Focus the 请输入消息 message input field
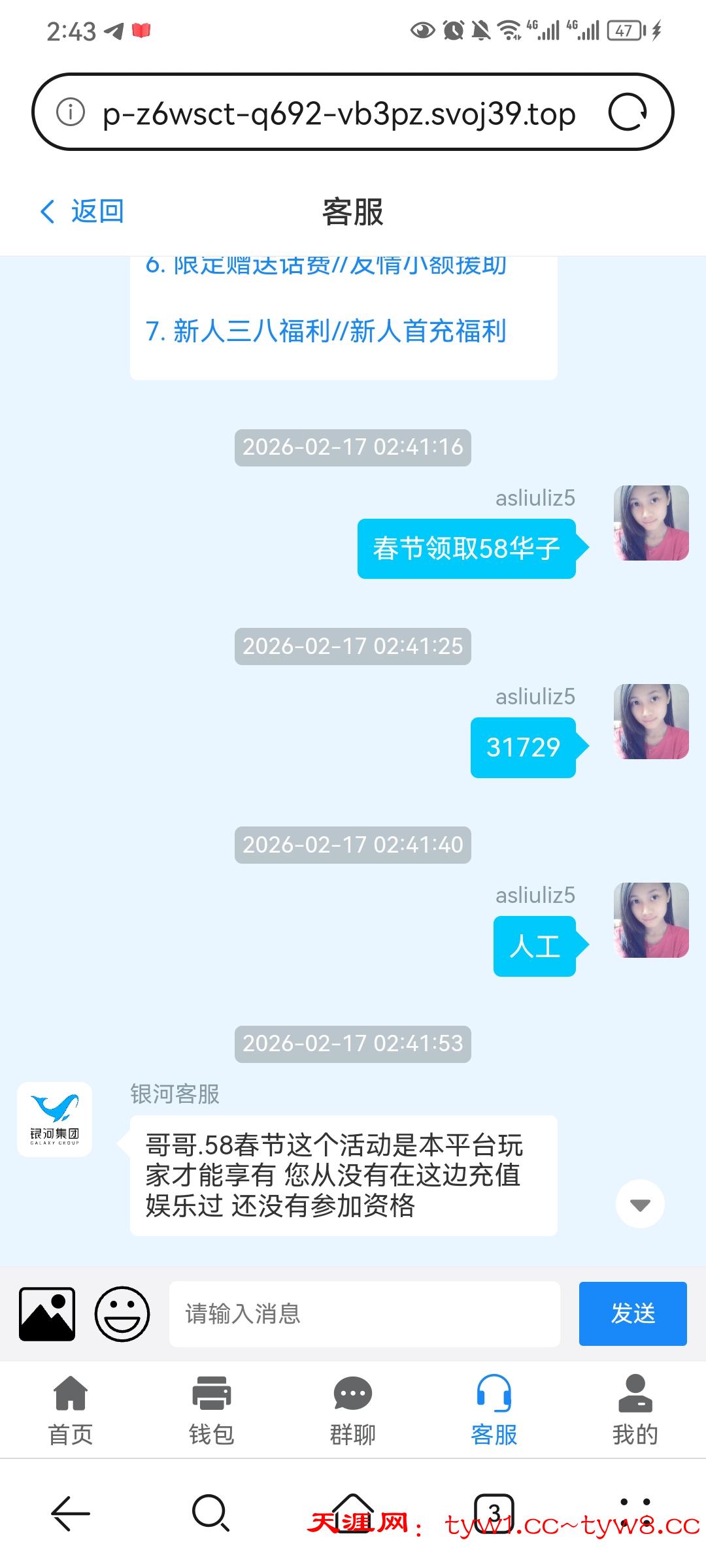The image size is (706, 1568). (366, 1314)
